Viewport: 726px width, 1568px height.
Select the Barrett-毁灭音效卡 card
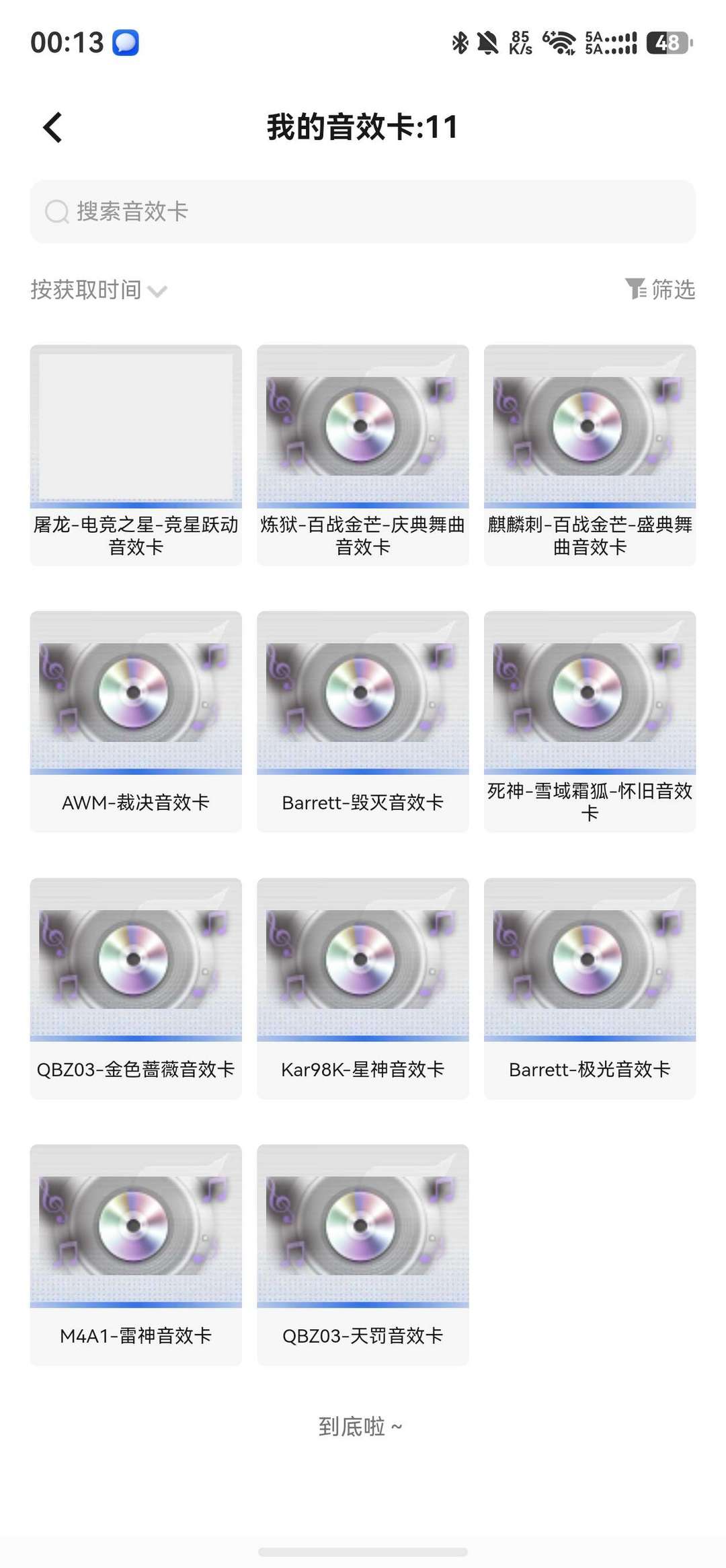pyautogui.click(x=363, y=722)
